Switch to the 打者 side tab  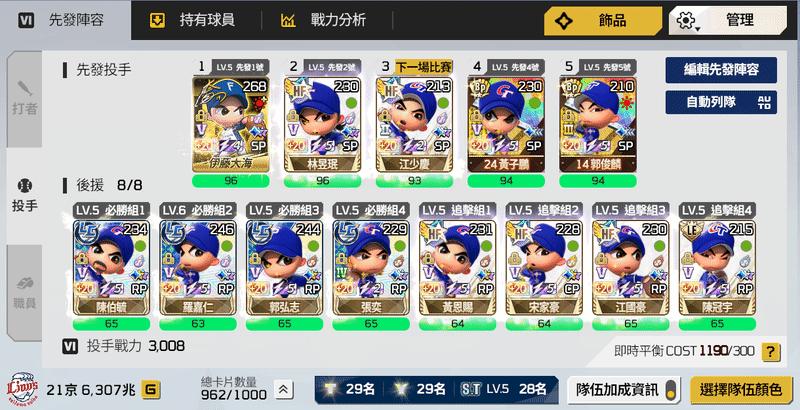click(26, 96)
